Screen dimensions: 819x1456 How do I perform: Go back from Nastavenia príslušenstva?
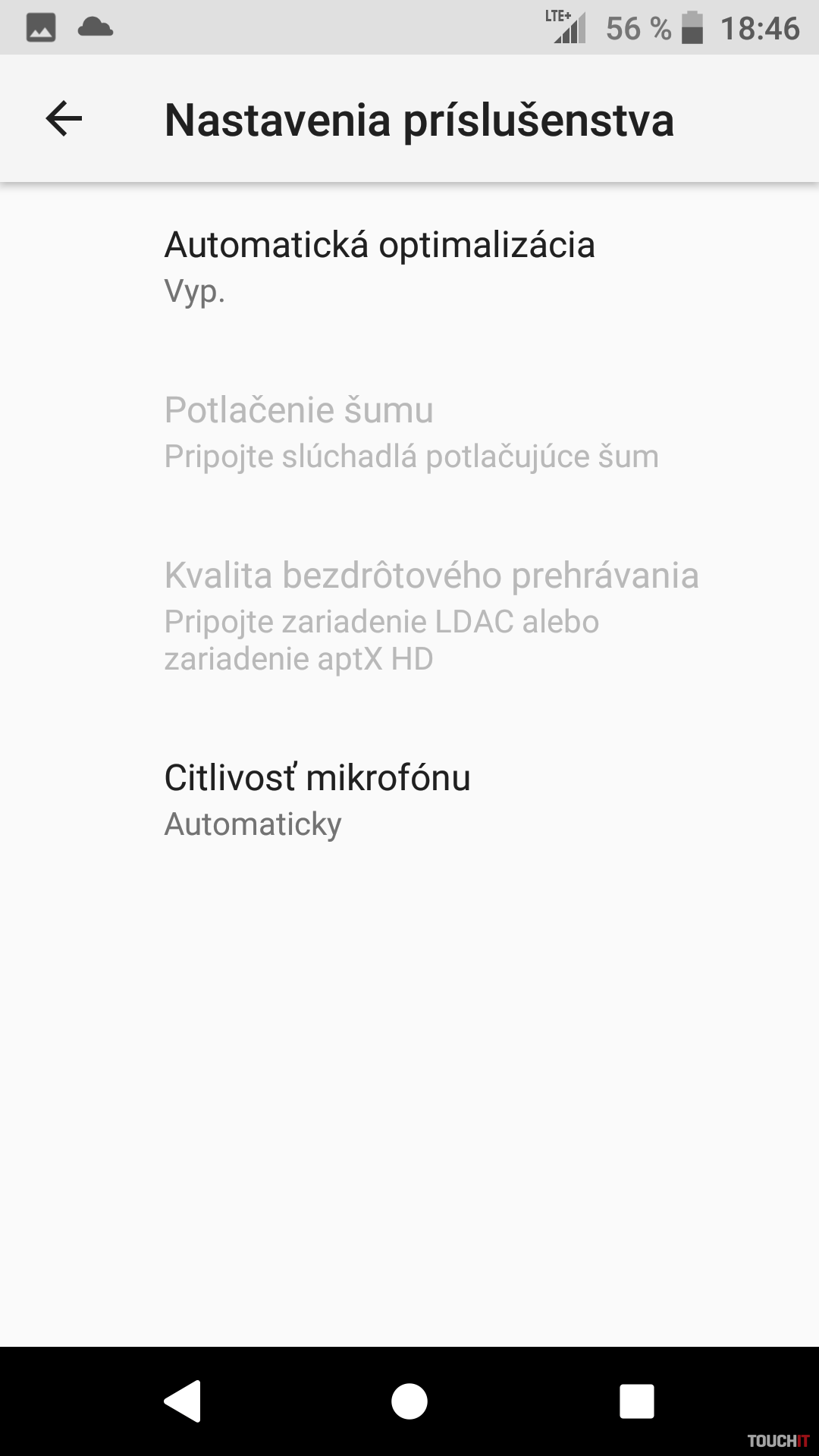pos(64,119)
